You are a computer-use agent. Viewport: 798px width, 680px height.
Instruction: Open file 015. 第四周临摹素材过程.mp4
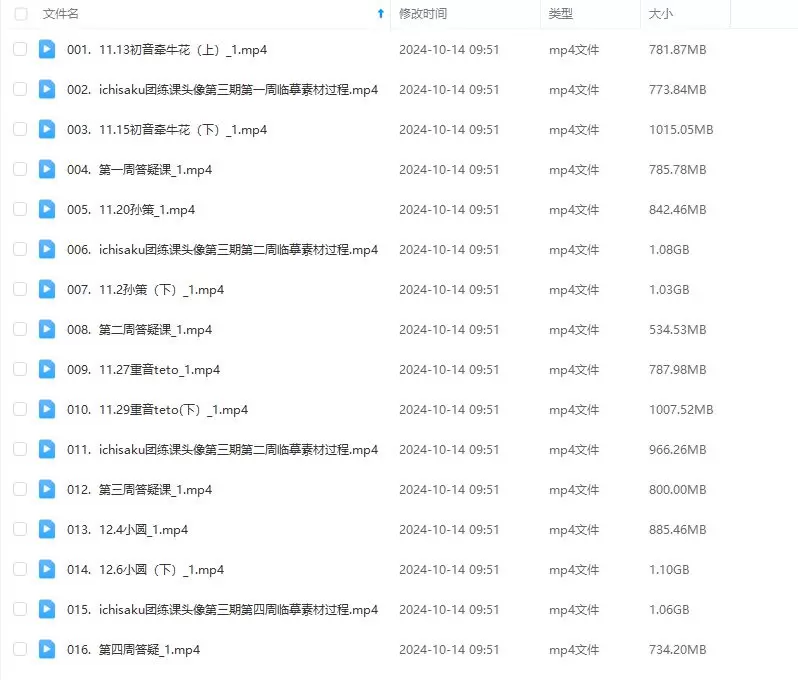222,610
